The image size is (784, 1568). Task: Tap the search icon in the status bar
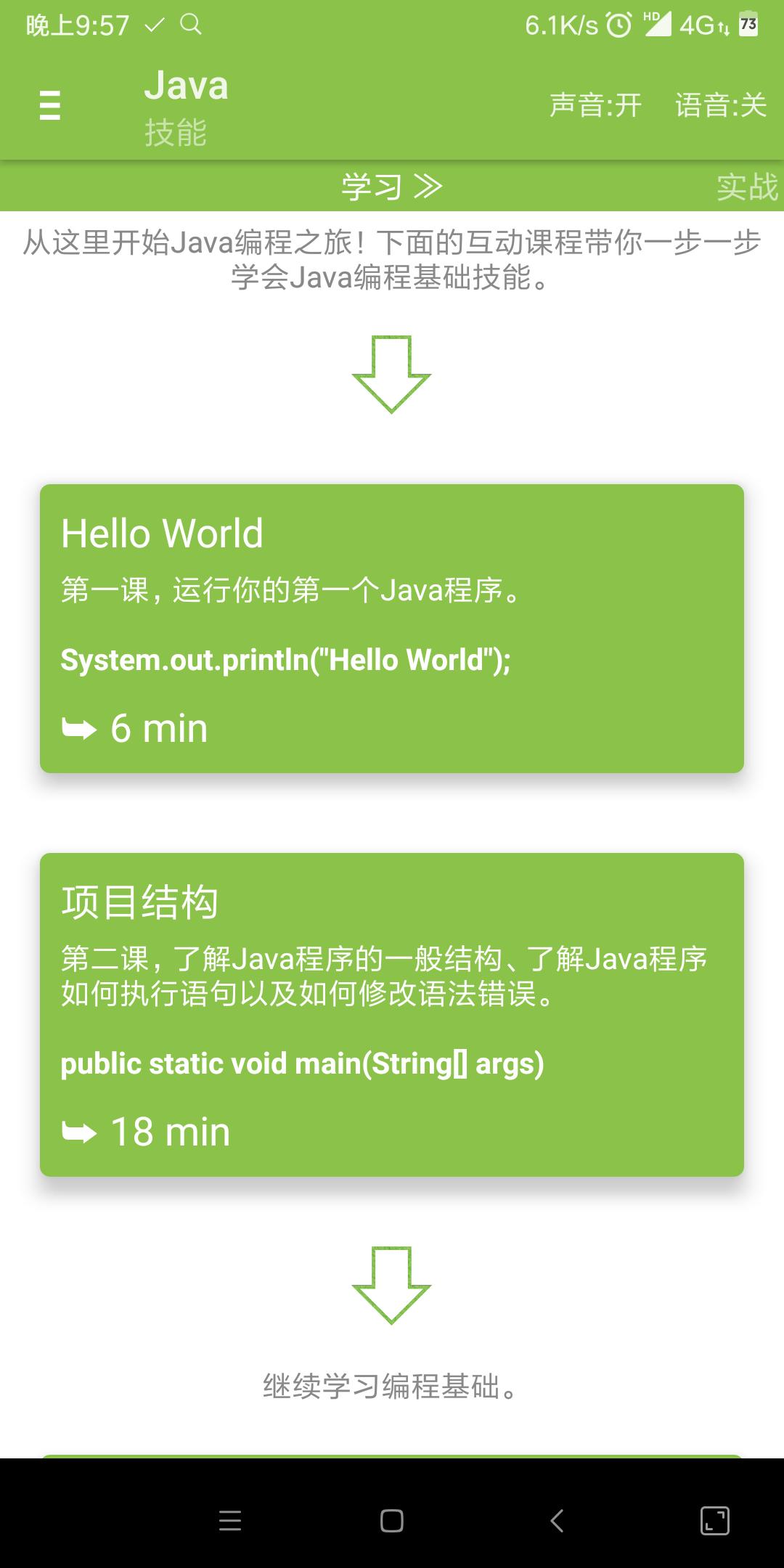(x=190, y=25)
